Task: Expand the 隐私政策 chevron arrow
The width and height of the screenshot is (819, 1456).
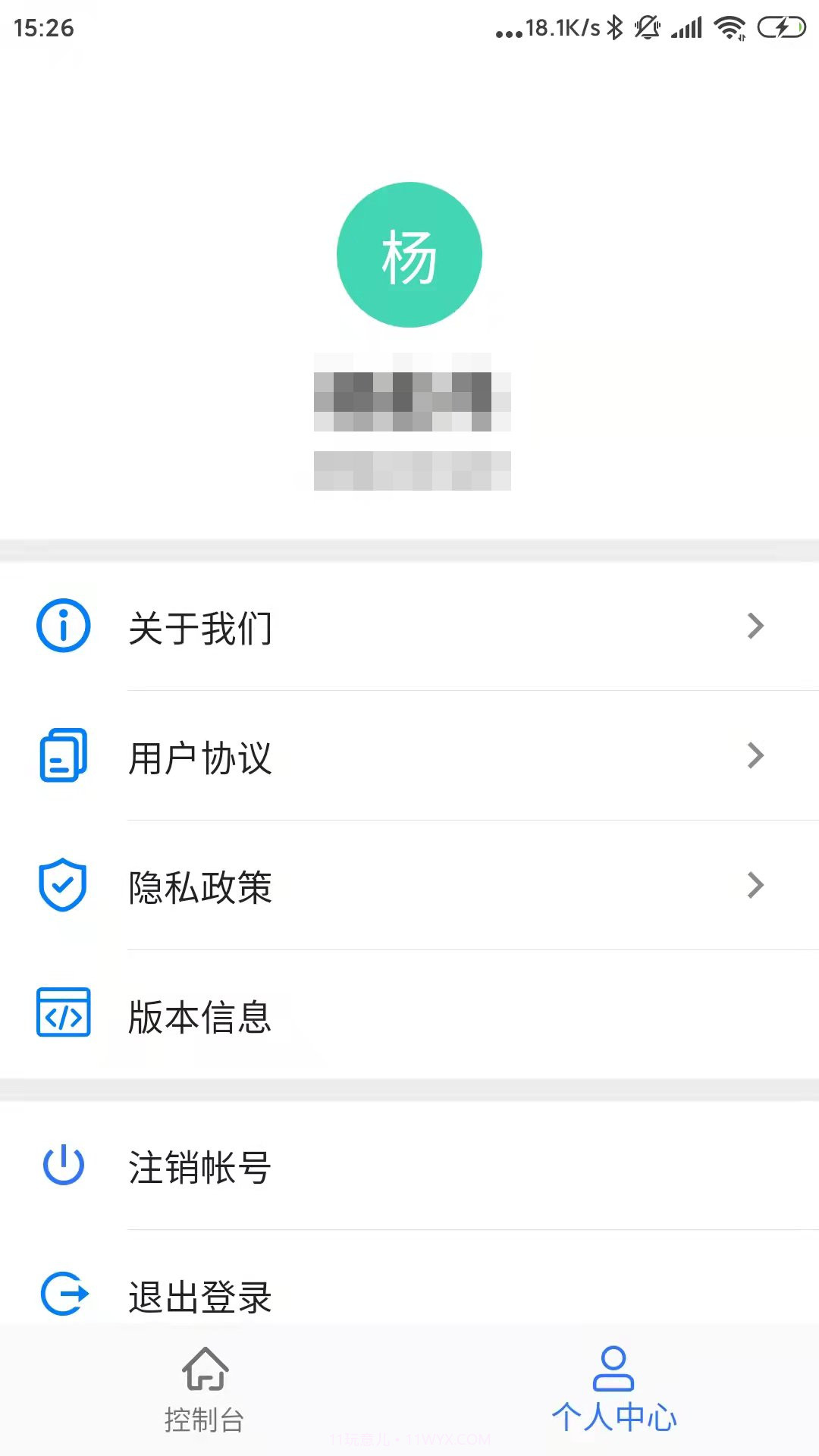Action: (755, 885)
